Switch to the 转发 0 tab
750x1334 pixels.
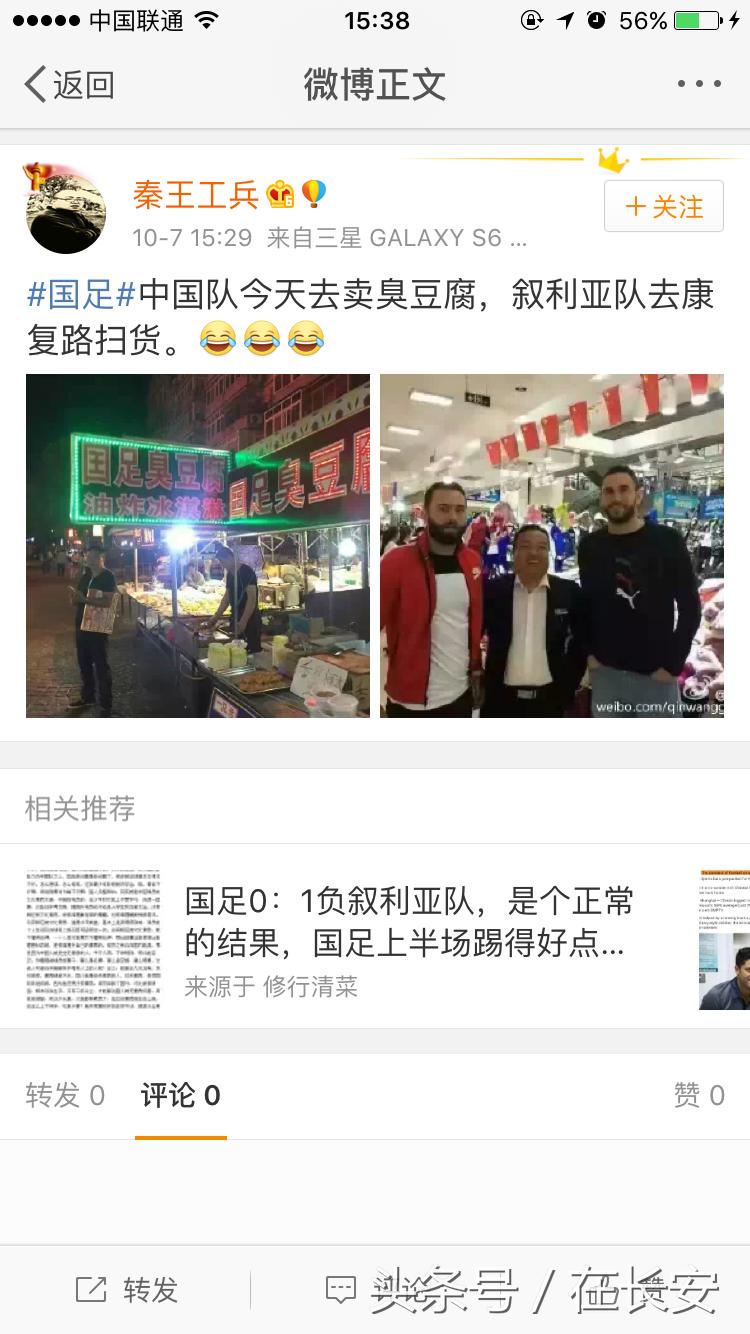point(65,1095)
